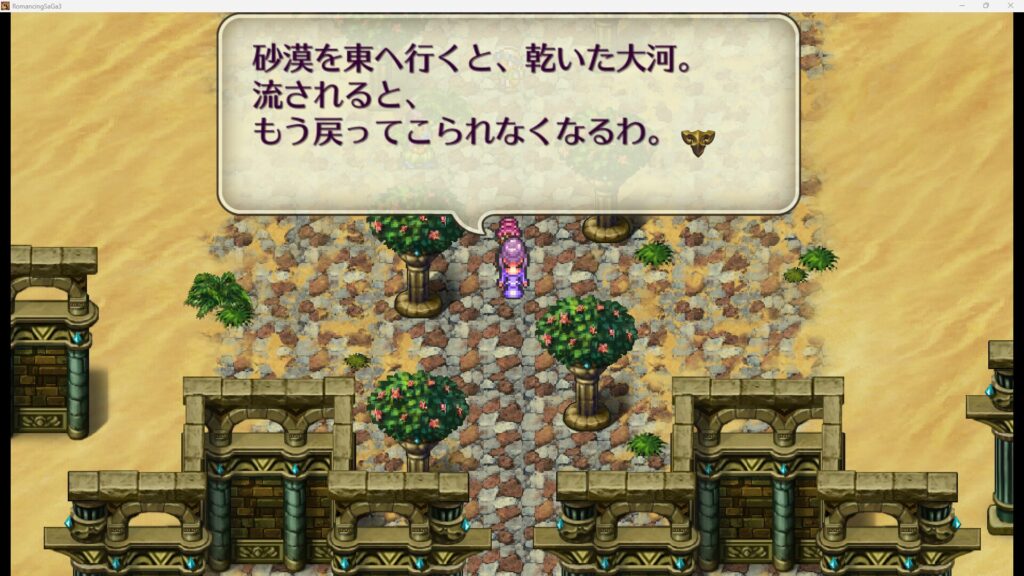Image resolution: width=1024 pixels, height=576 pixels.
Task: Close the RomancingSaGa3 window
Action: pyautogui.click(x=1011, y=5)
